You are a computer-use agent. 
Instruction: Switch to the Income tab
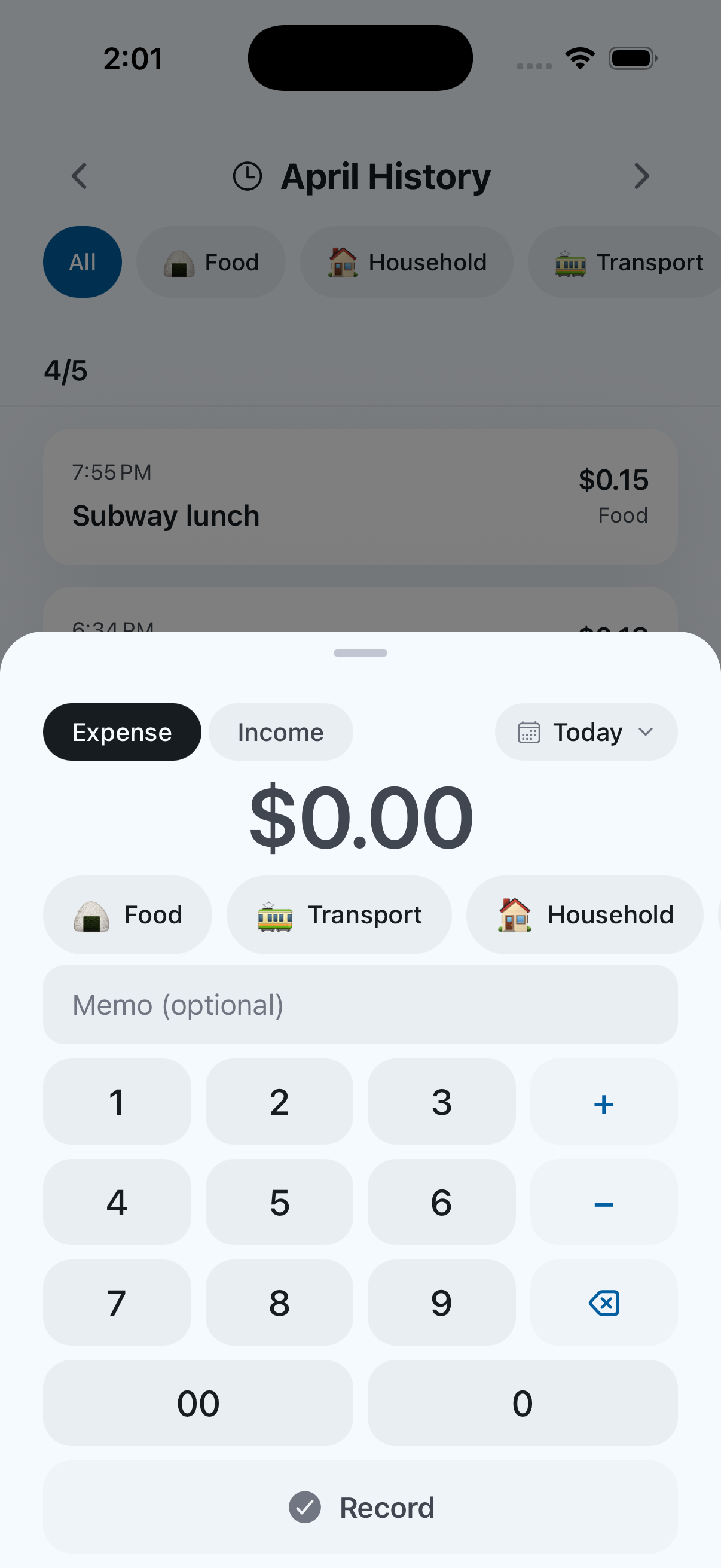tap(280, 731)
